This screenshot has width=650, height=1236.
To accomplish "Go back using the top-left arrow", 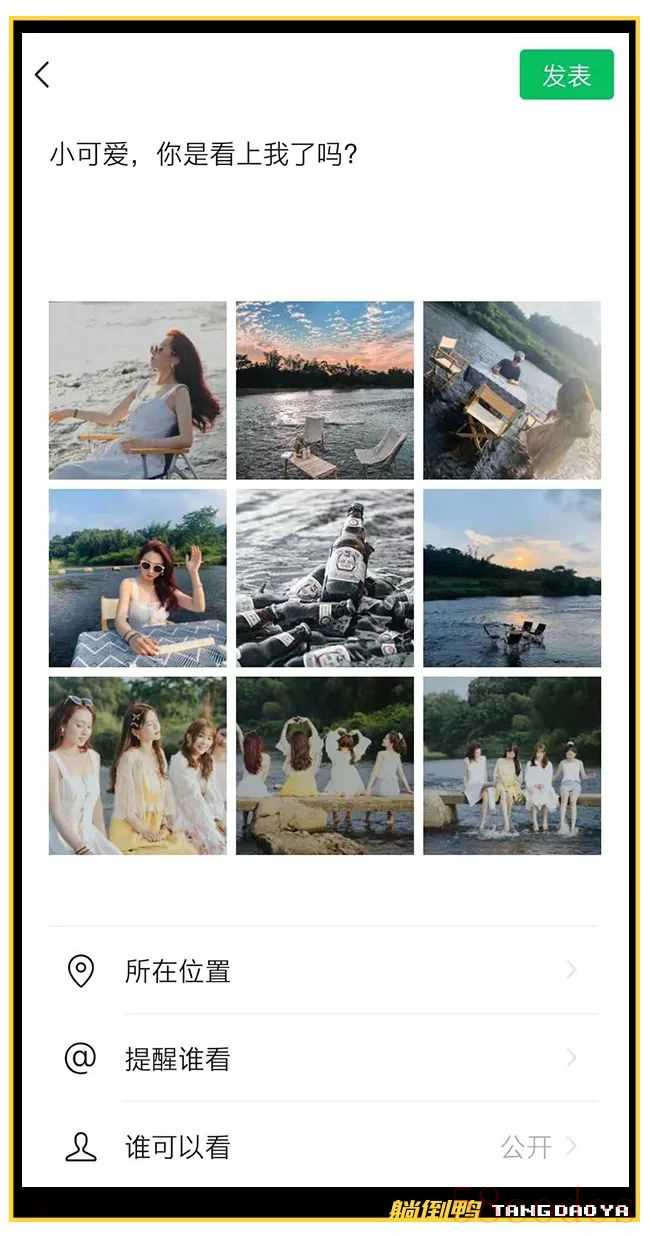I will pos(42,75).
